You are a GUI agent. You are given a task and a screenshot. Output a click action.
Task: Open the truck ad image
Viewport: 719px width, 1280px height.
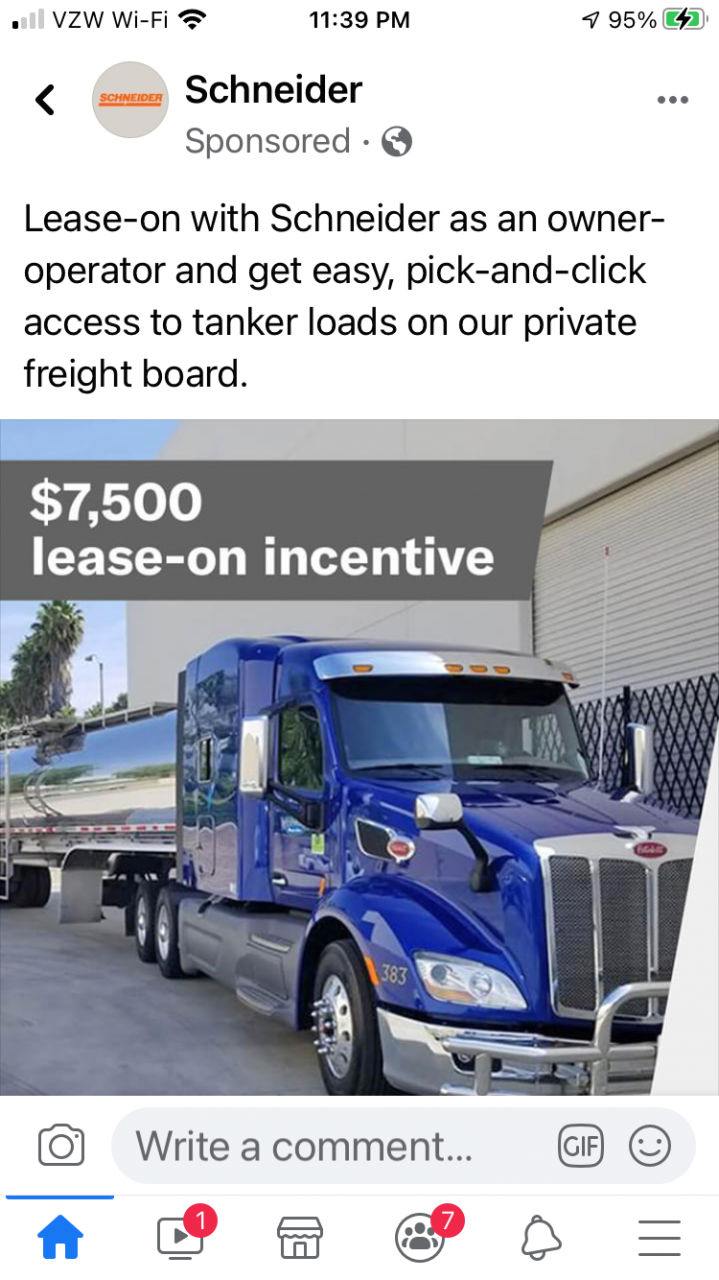[x=359, y=757]
